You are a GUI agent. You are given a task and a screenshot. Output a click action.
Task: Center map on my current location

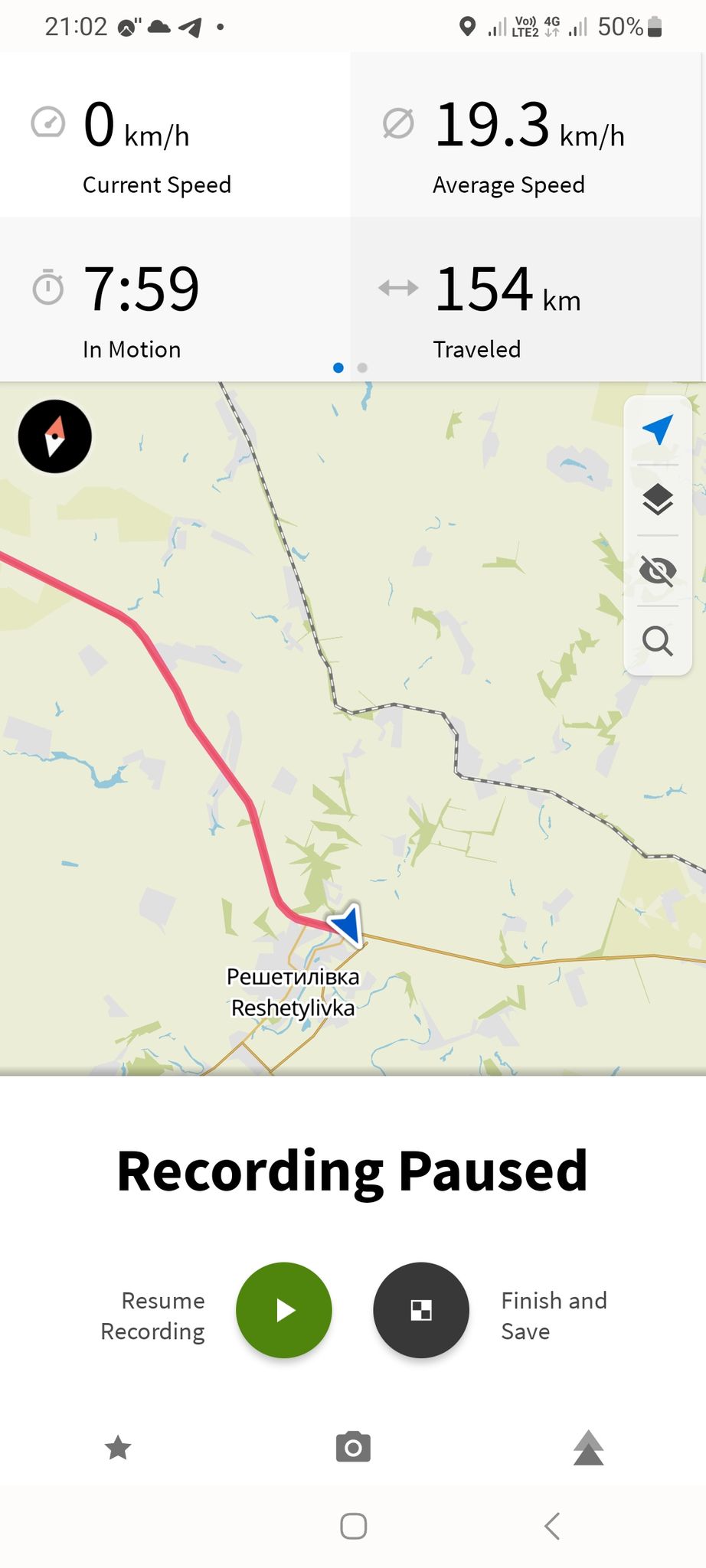point(658,430)
